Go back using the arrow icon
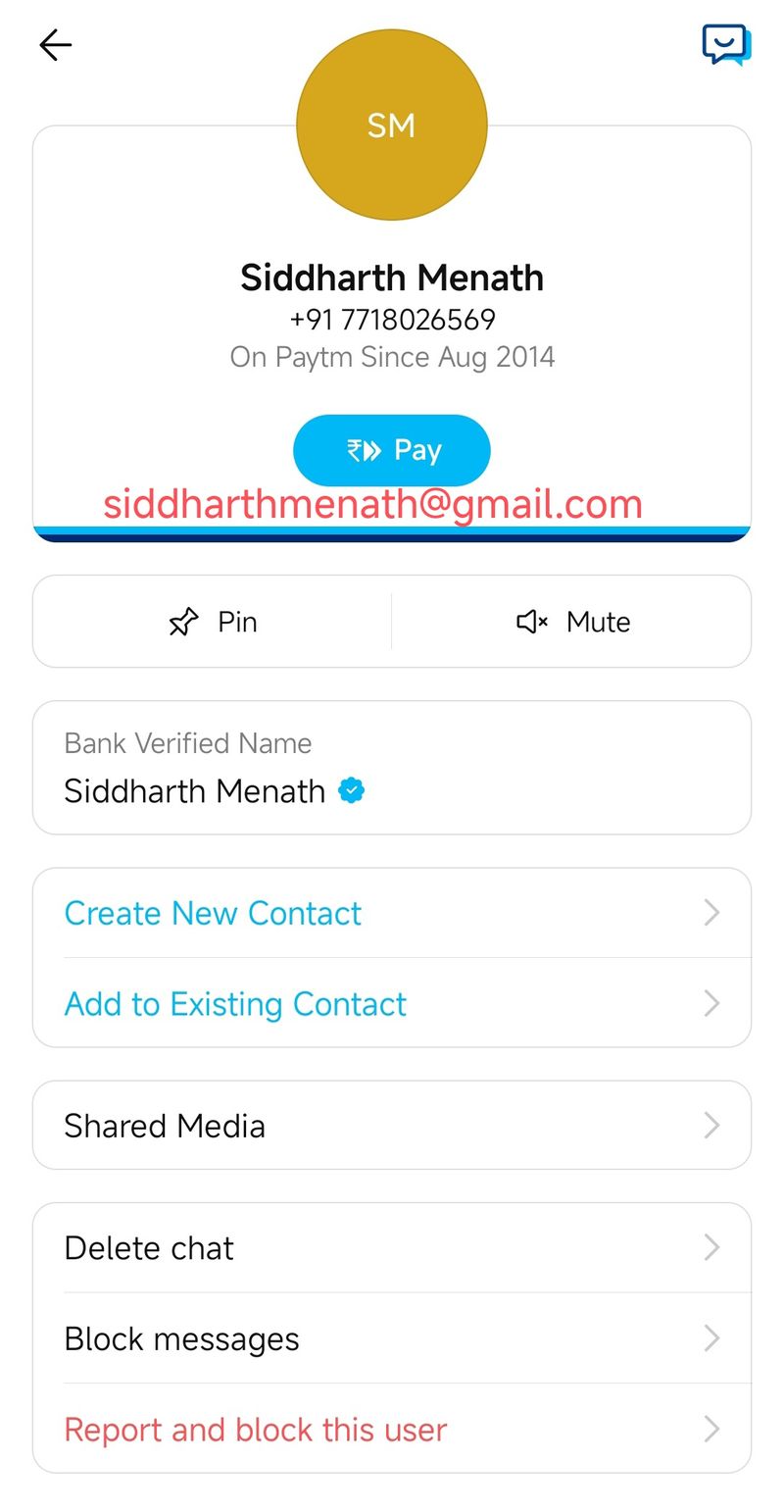784x1512 pixels. tap(55, 45)
